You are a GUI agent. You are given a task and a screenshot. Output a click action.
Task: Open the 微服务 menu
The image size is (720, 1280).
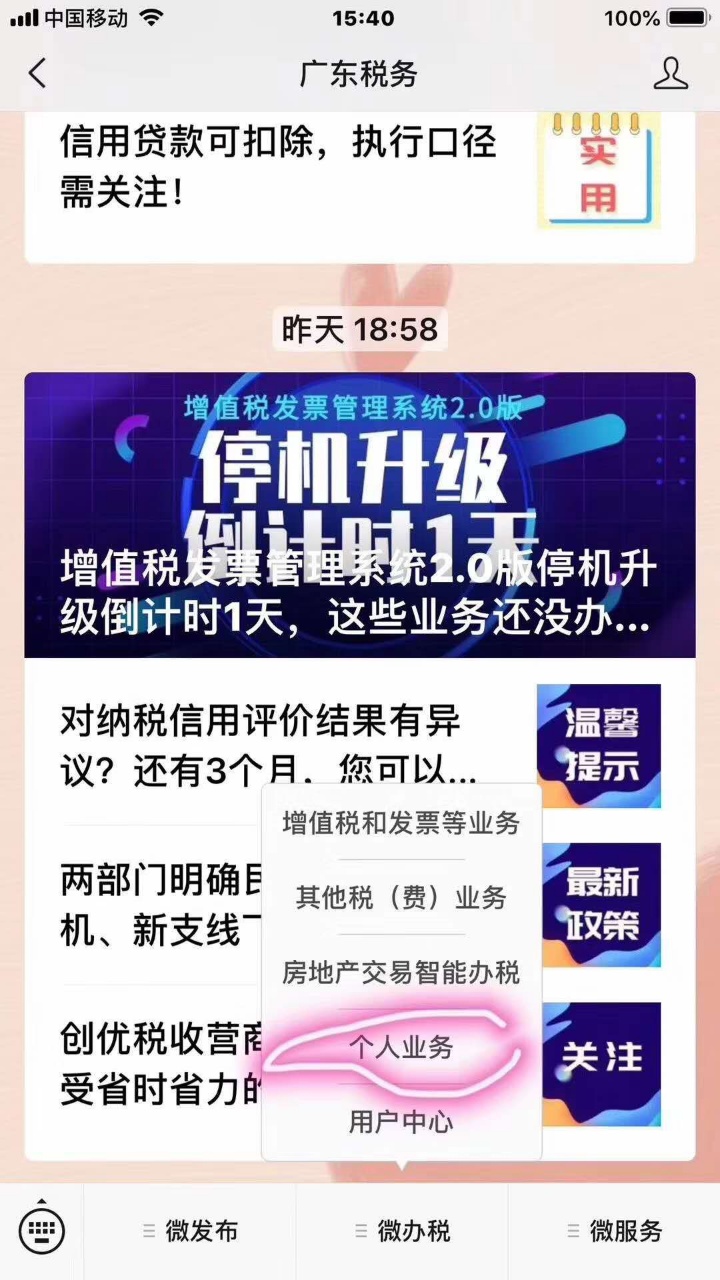pyautogui.click(x=614, y=1231)
